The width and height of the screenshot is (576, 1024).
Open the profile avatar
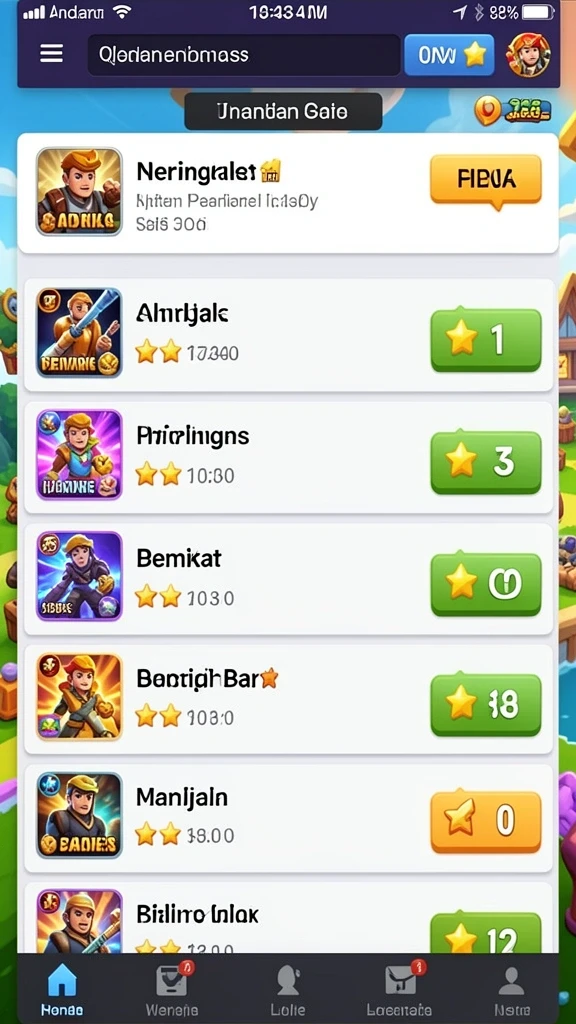pos(528,55)
